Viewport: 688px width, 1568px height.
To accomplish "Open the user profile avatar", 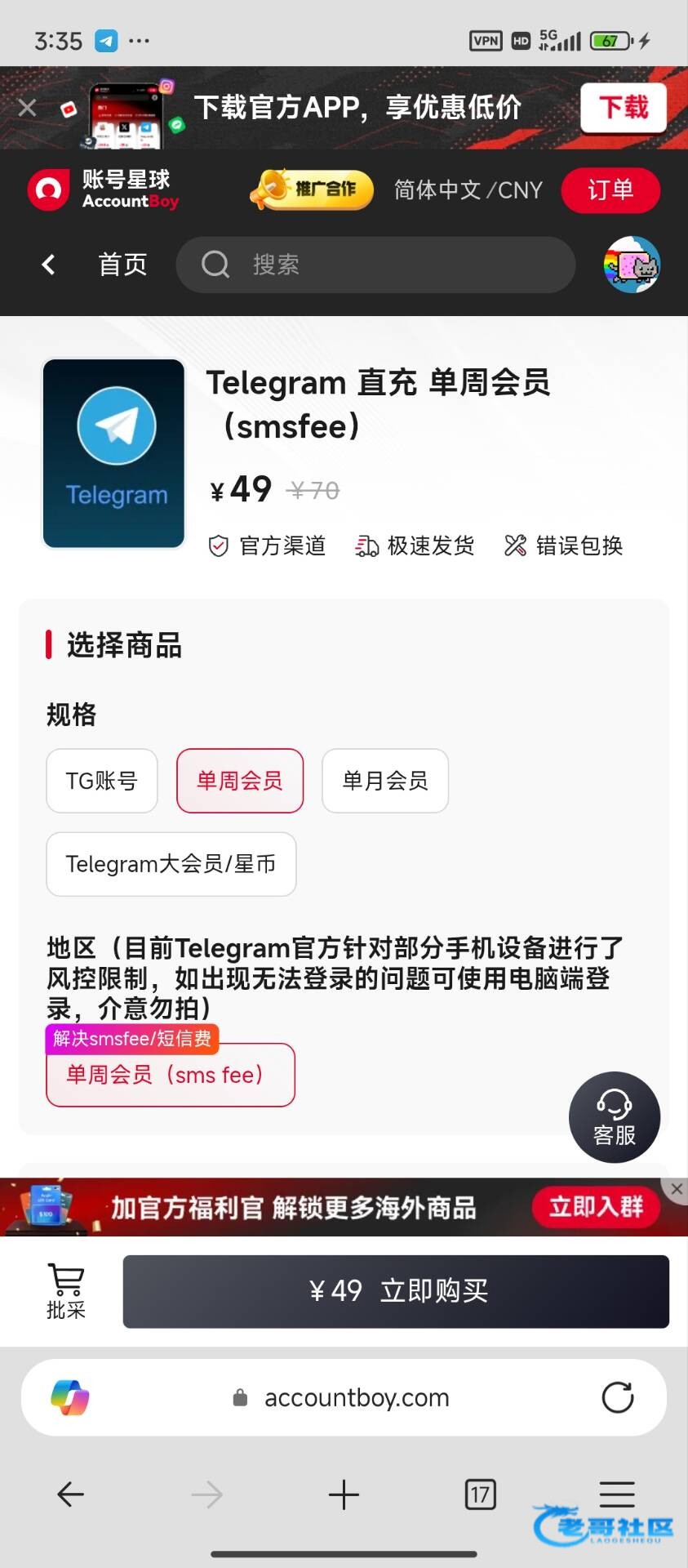I will point(632,265).
